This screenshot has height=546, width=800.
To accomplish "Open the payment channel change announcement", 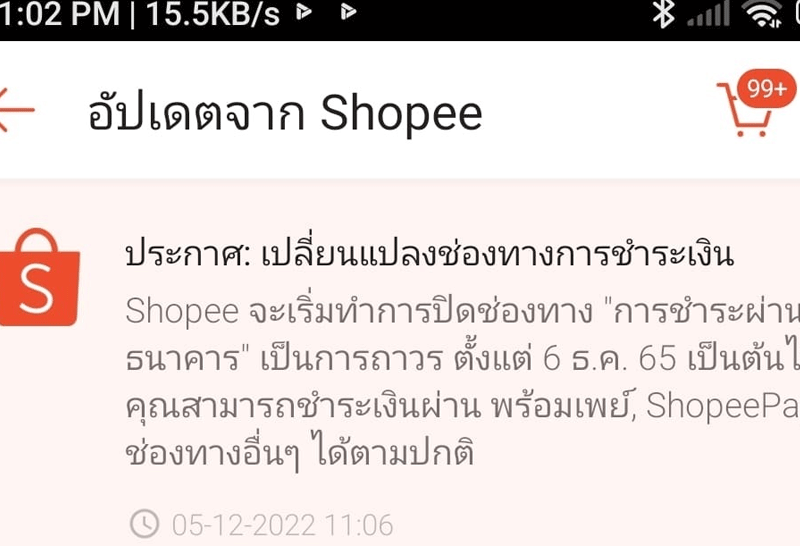I will coord(430,255).
